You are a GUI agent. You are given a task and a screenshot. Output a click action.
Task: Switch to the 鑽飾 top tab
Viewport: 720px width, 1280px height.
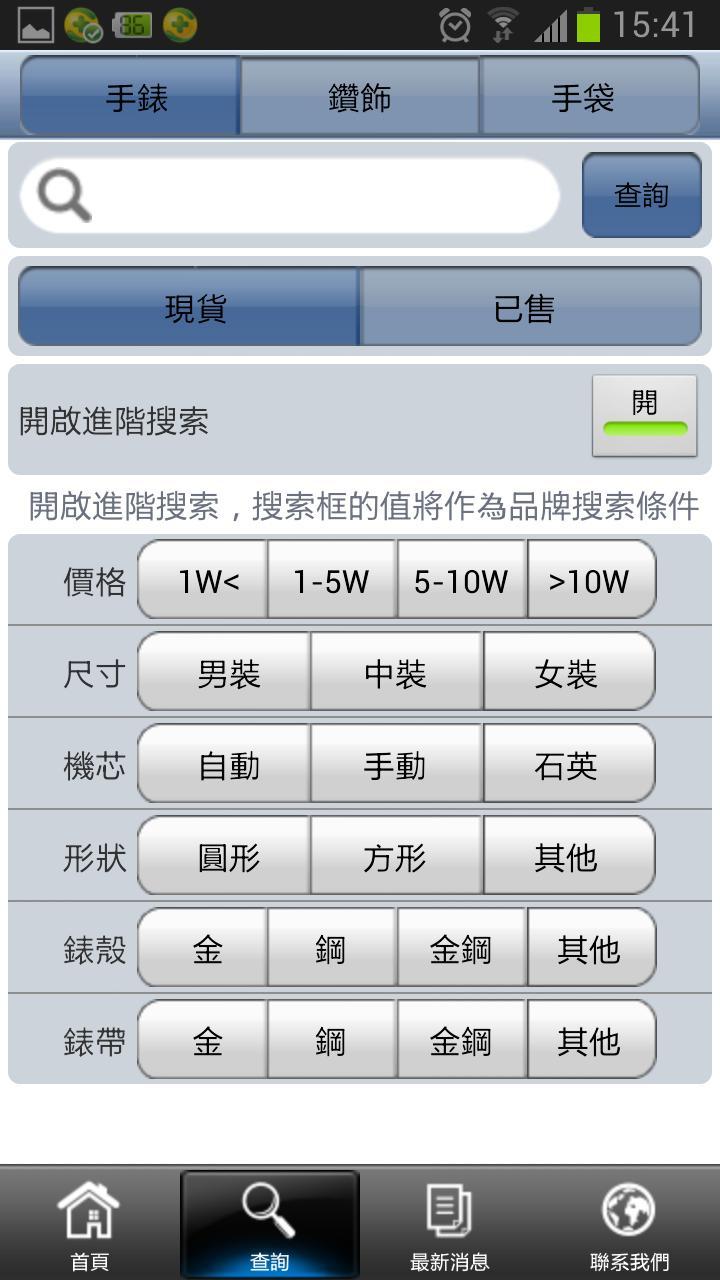(x=360, y=97)
